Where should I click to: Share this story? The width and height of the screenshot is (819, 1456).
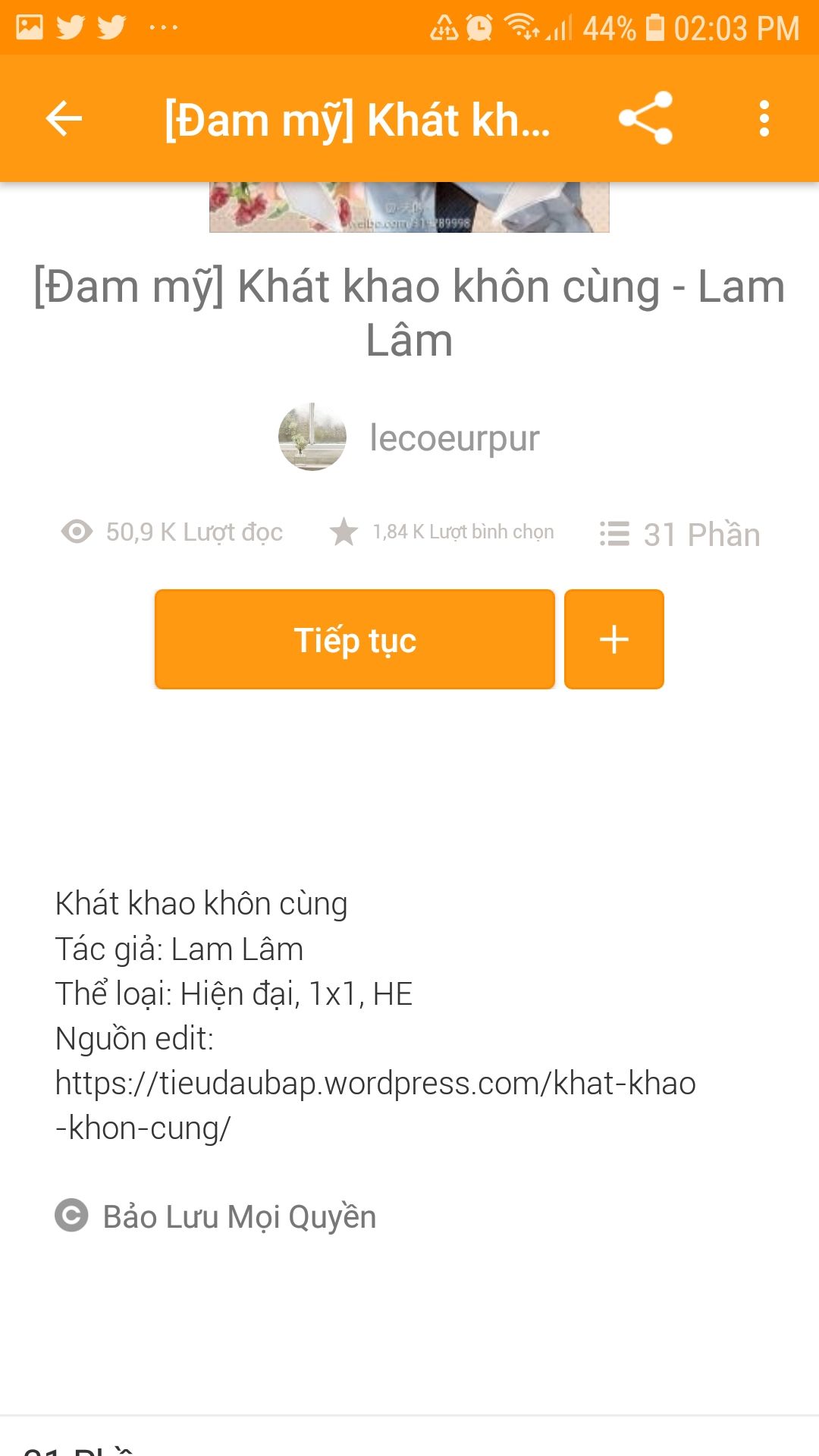click(x=645, y=118)
